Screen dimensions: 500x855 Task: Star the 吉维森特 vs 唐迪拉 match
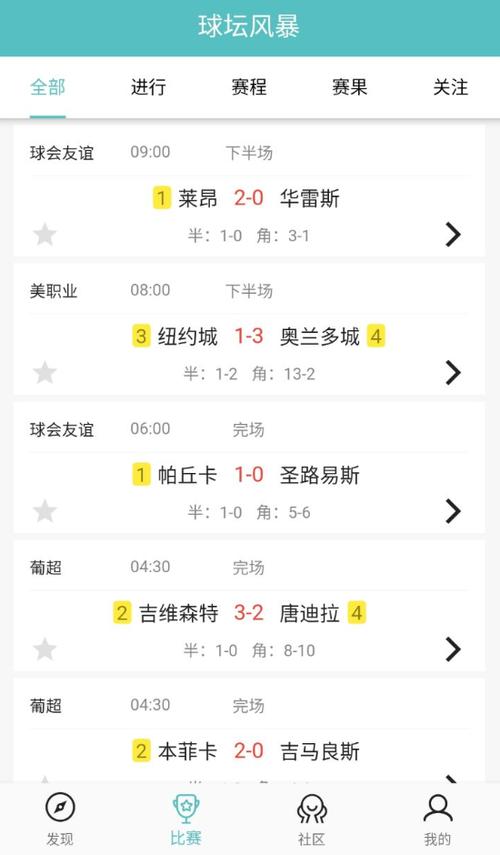(45, 649)
